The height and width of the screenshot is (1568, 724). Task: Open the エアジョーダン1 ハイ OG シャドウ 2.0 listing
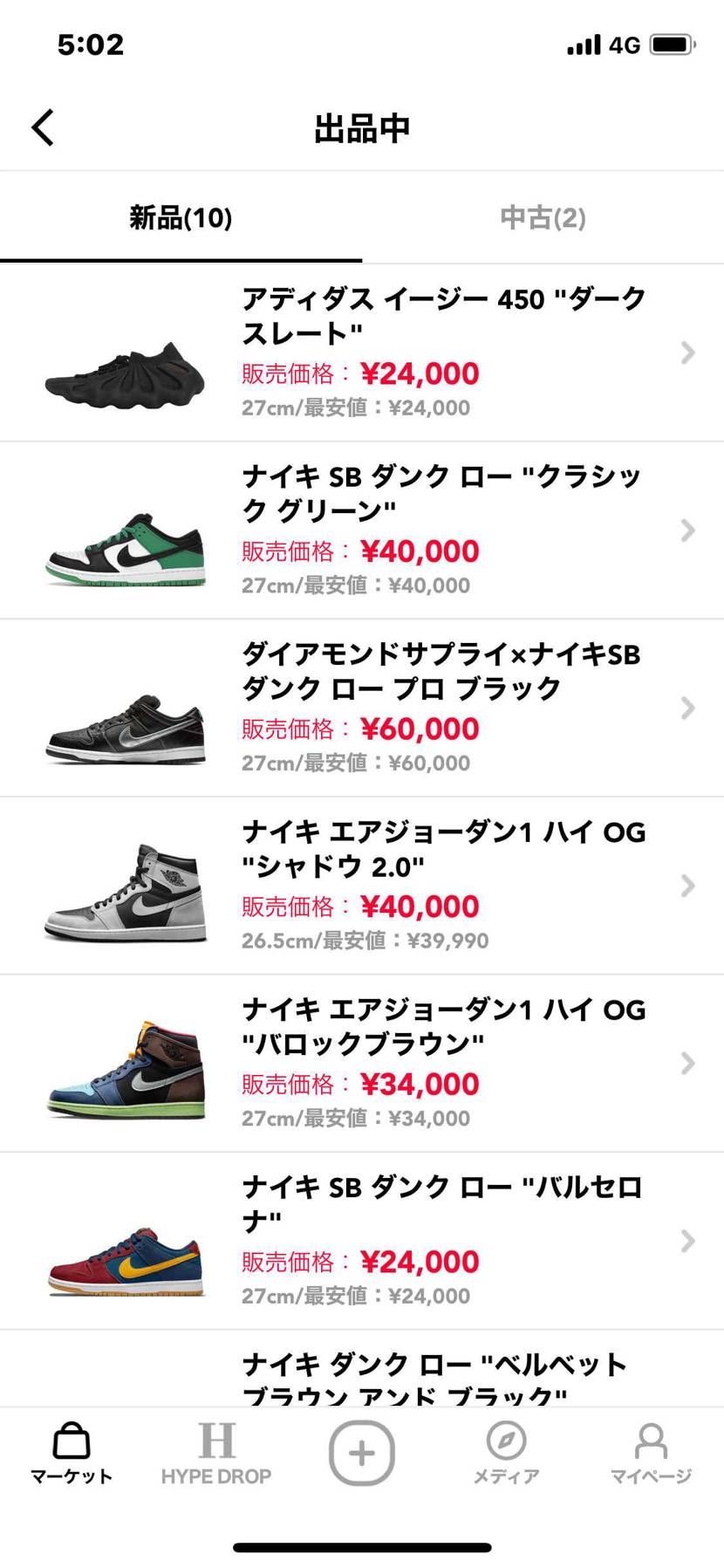pos(362,886)
